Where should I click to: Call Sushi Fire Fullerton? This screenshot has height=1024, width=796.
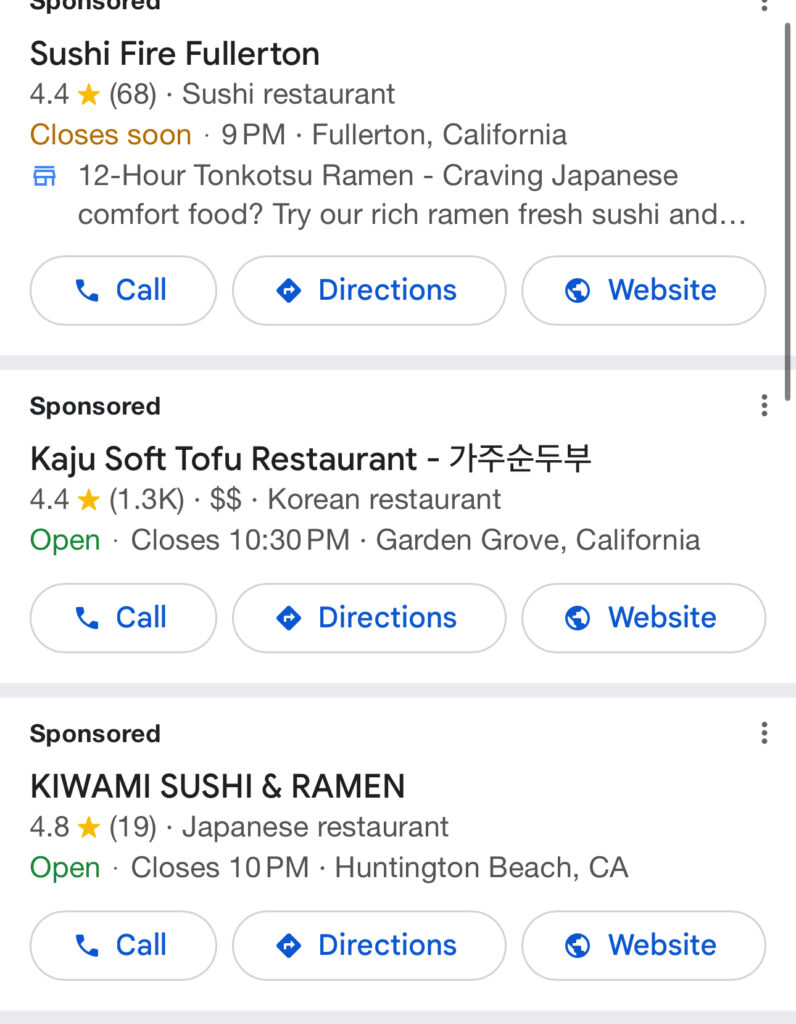click(123, 290)
